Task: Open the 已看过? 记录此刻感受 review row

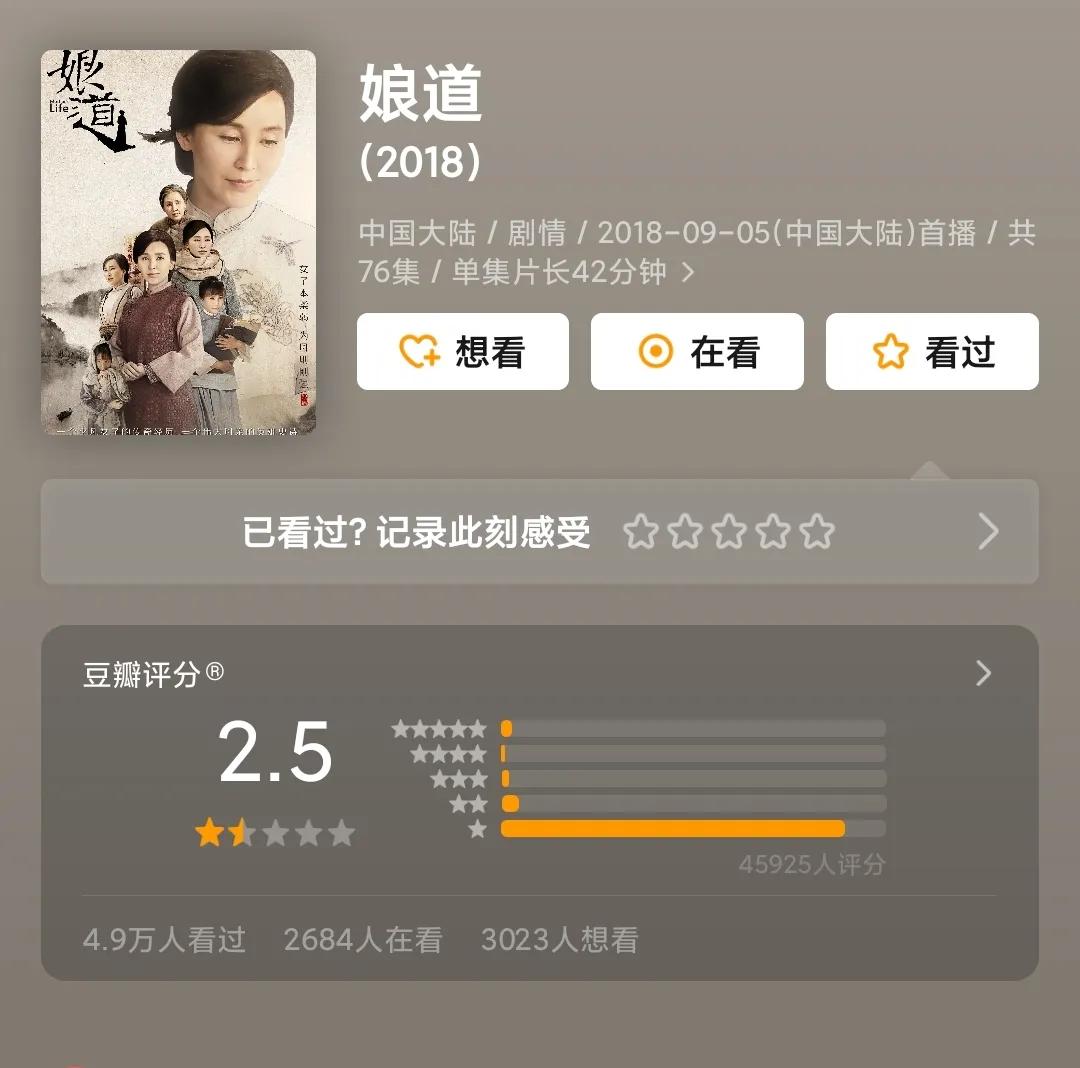Action: pyautogui.click(x=416, y=532)
